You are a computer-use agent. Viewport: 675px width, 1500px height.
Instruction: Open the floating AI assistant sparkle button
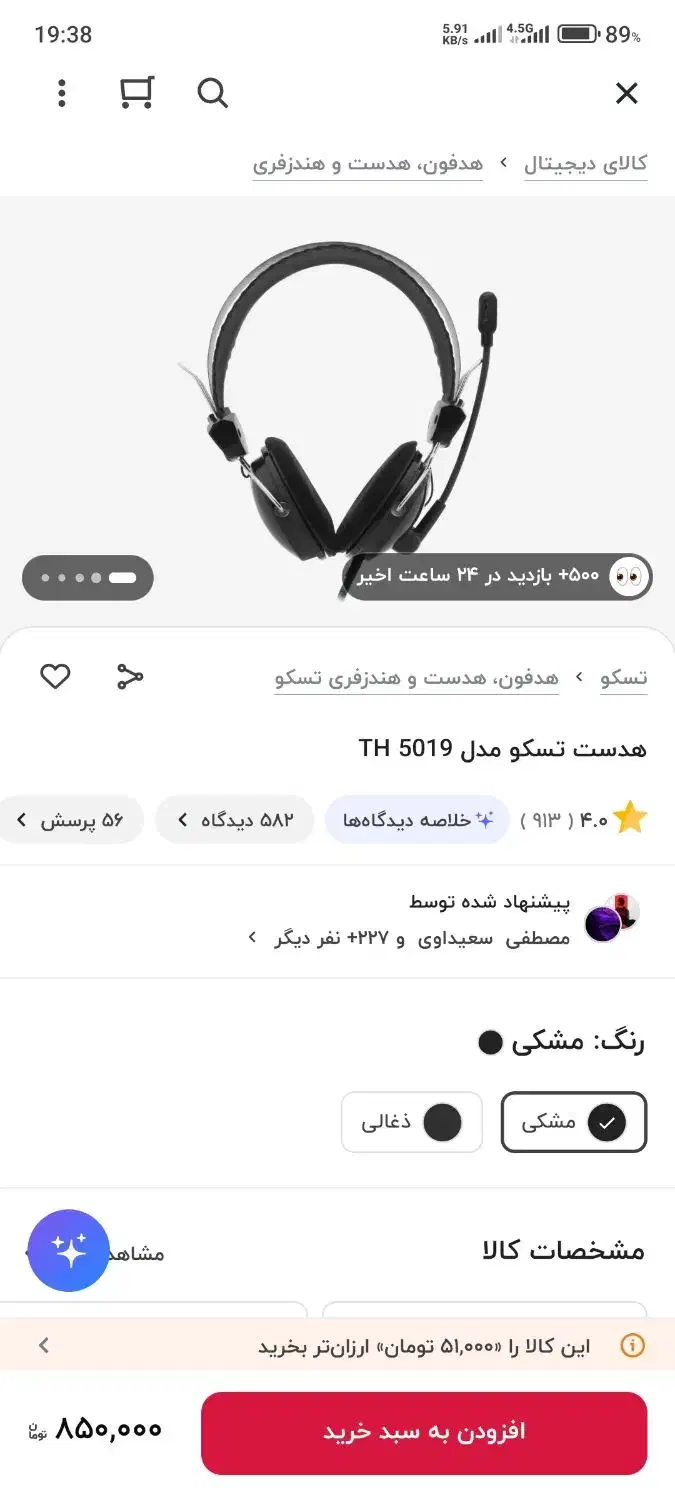click(x=69, y=1251)
